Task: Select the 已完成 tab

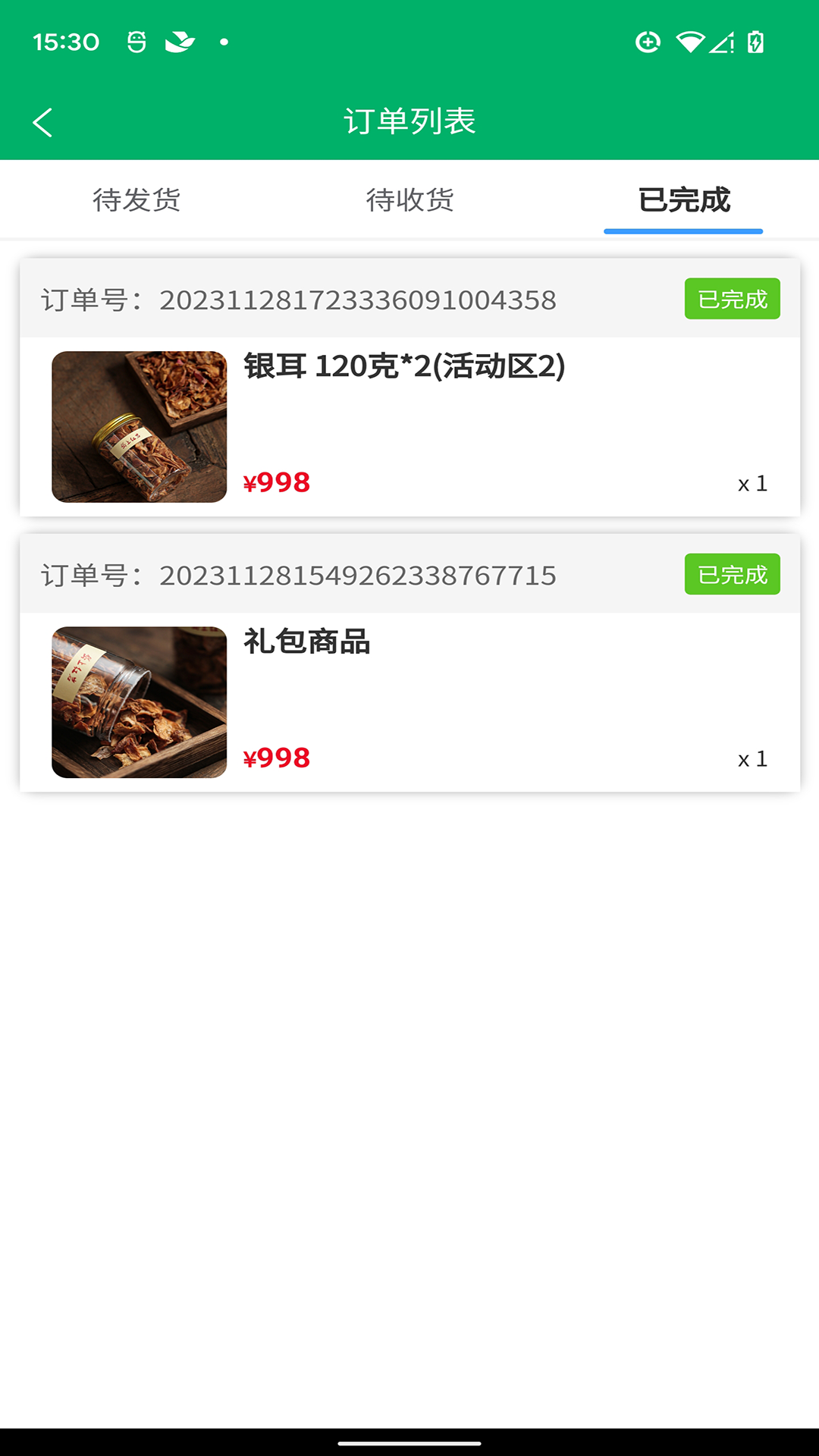Action: (683, 200)
